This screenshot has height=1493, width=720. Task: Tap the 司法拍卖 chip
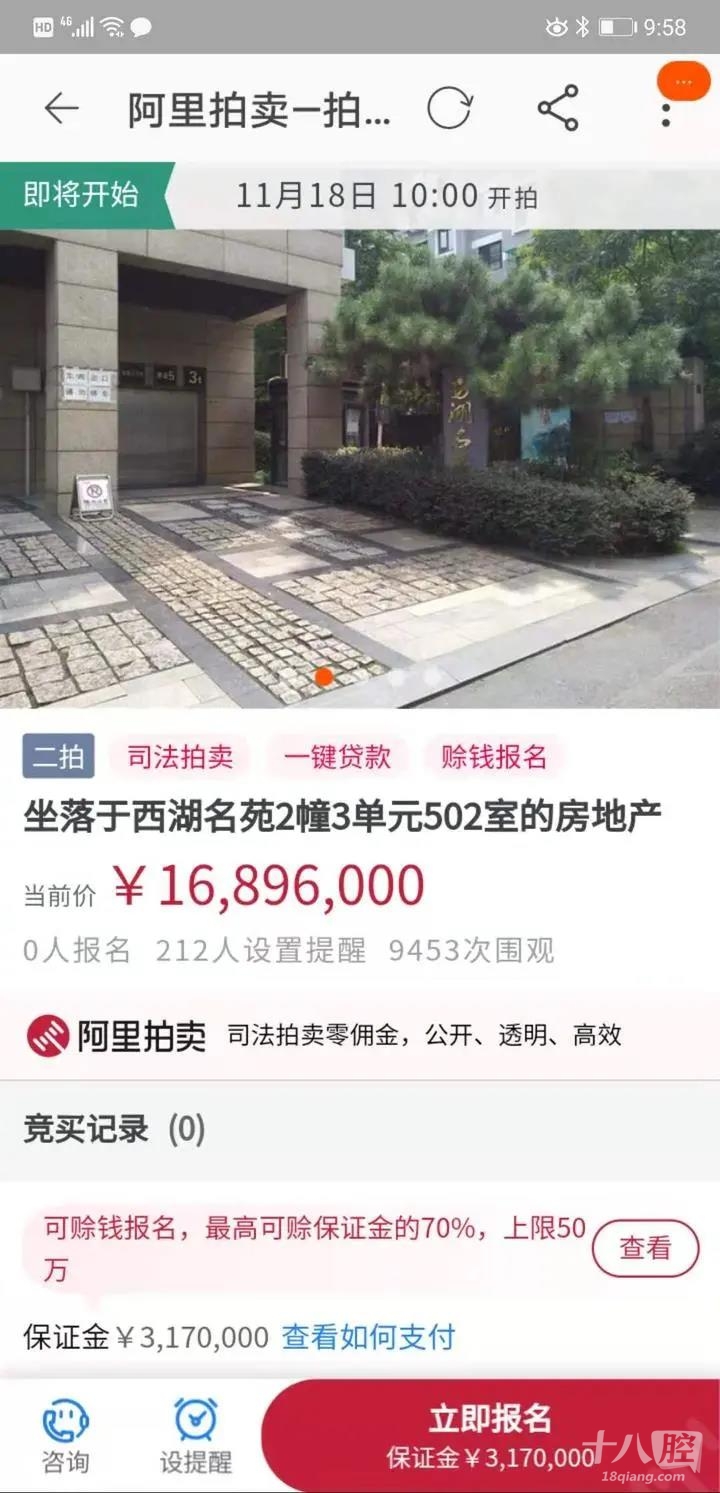[x=180, y=756]
